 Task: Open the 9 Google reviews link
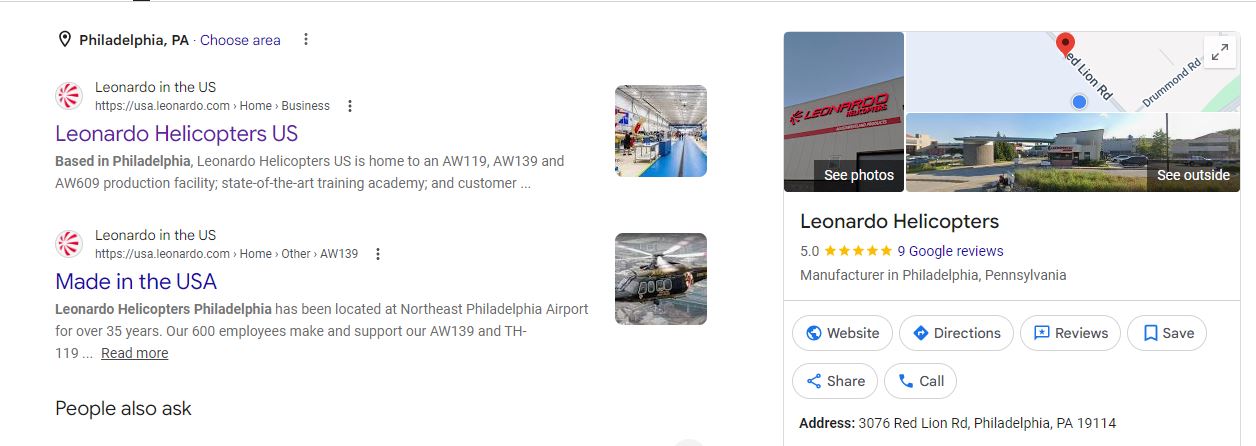(950, 251)
